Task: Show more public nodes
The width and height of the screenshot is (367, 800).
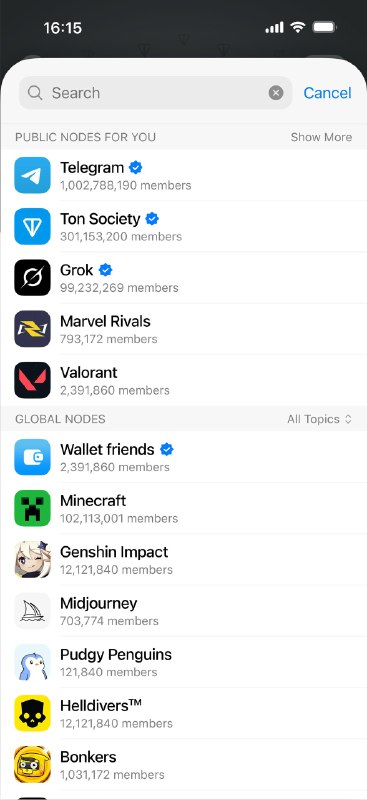Action: tap(321, 137)
